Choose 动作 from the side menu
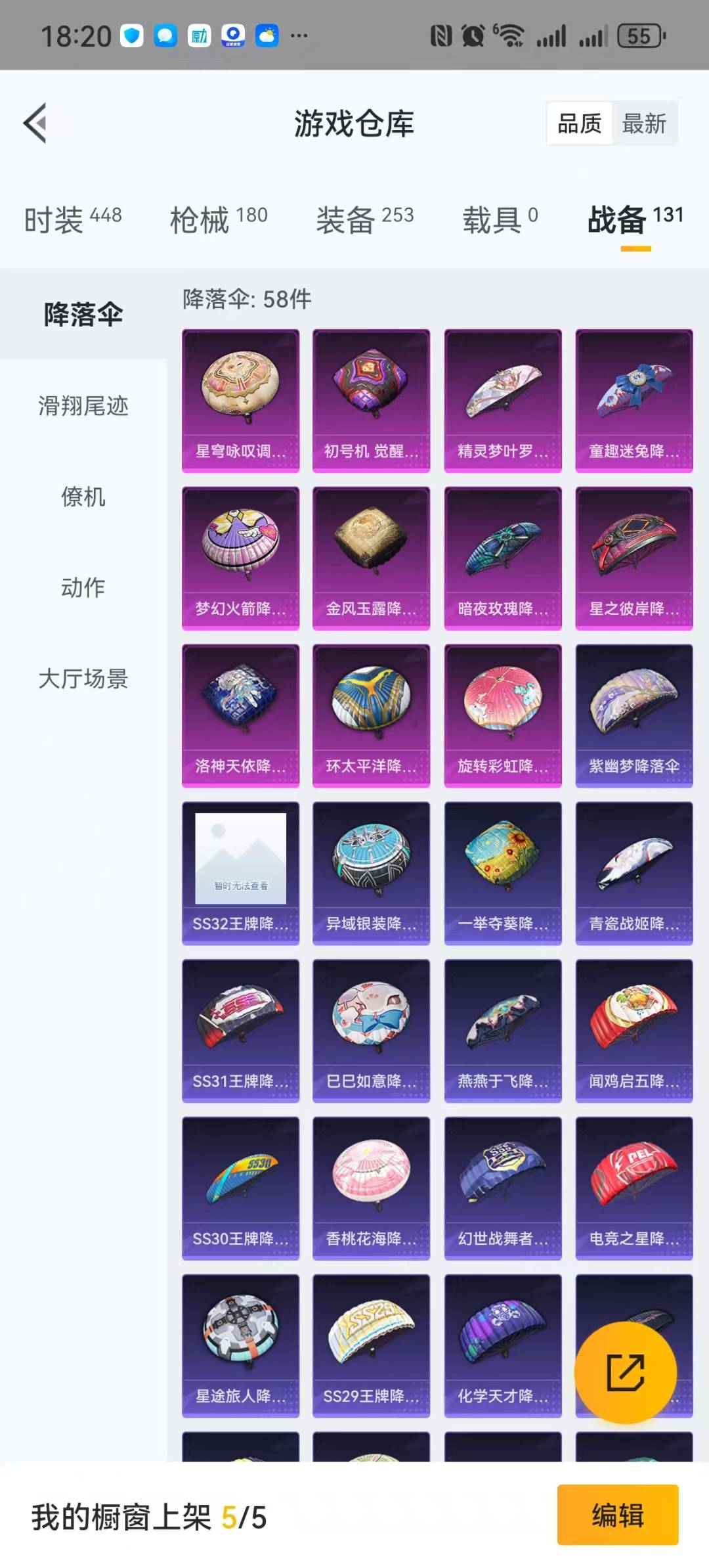The image size is (709, 1568). coord(83,587)
